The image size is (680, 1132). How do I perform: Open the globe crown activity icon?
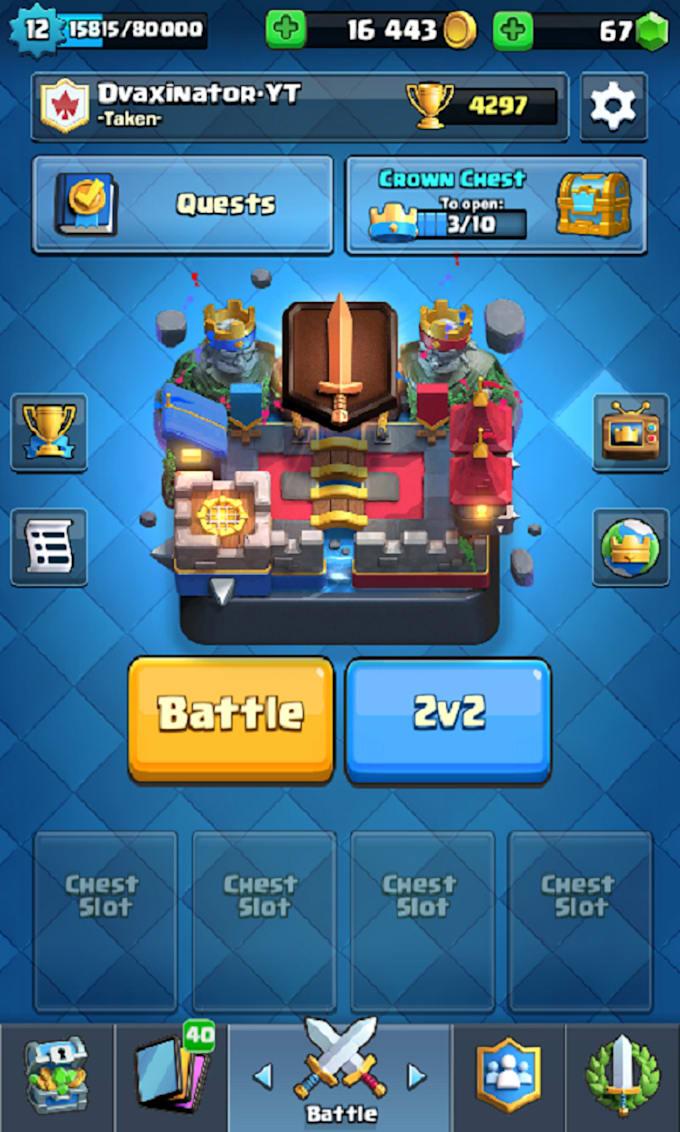(631, 546)
